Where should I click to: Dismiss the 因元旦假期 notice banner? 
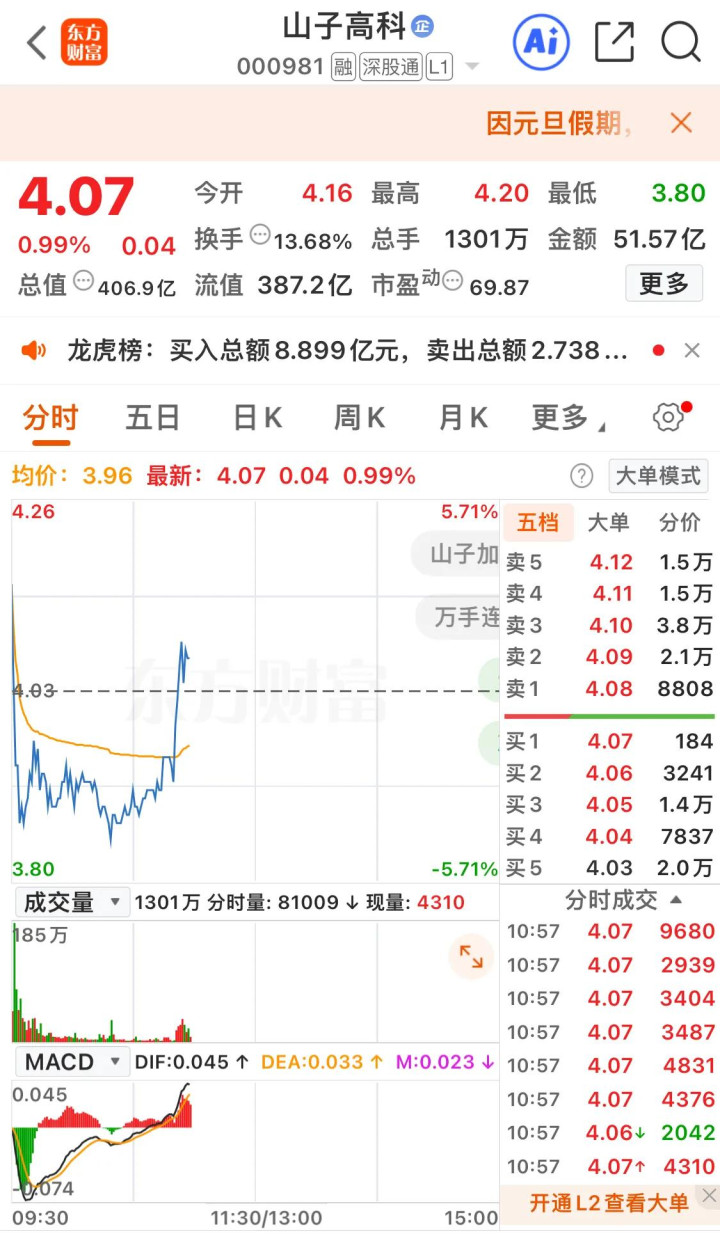pos(681,123)
